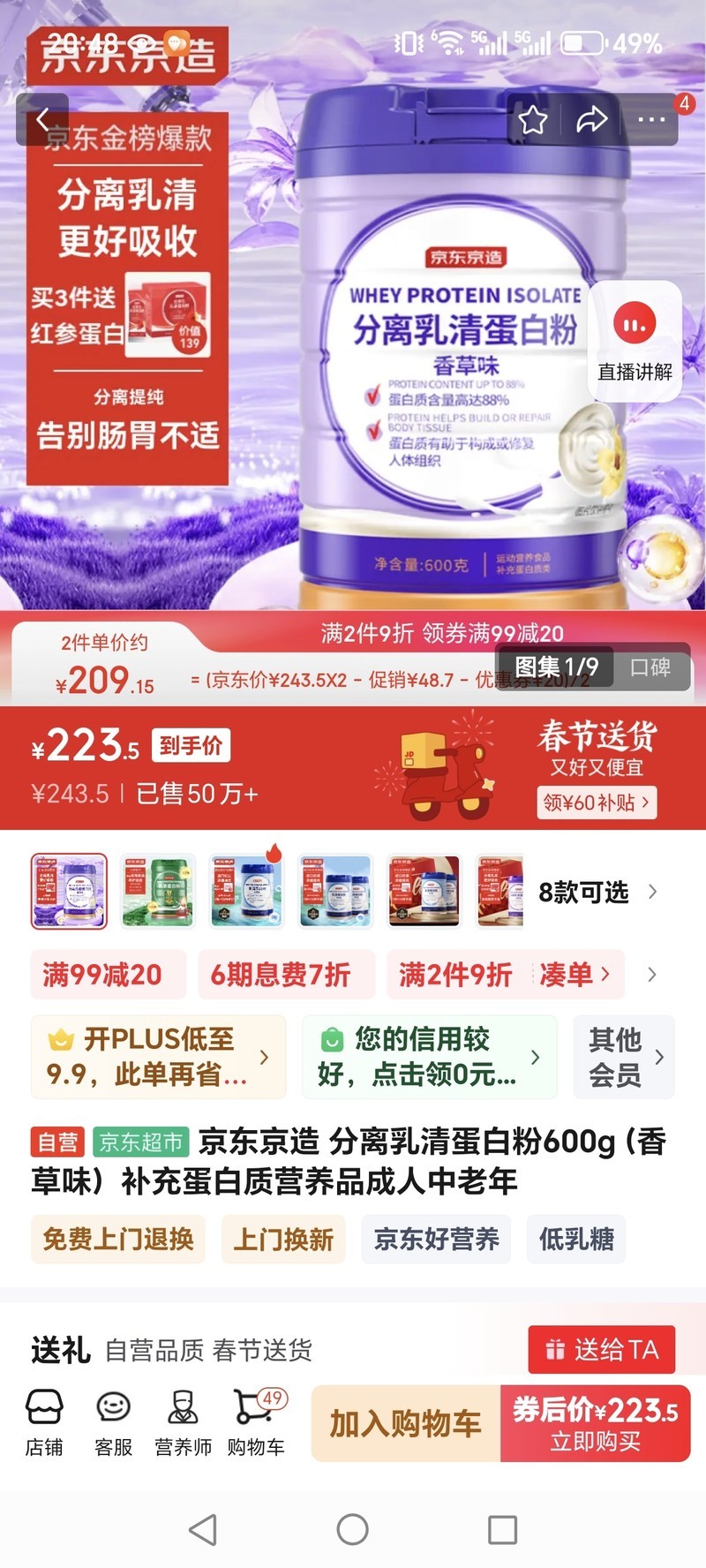Open the 购物车 shopping cart
This screenshot has width=706, height=1568.
(256, 1423)
